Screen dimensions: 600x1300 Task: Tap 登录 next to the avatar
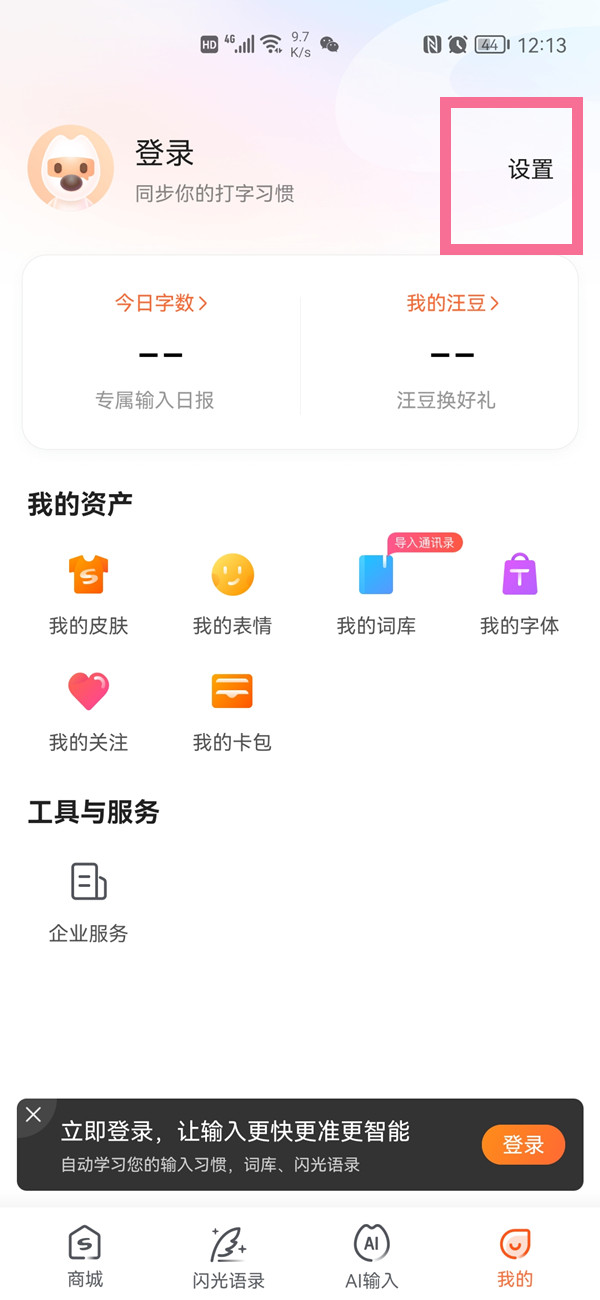pos(165,153)
